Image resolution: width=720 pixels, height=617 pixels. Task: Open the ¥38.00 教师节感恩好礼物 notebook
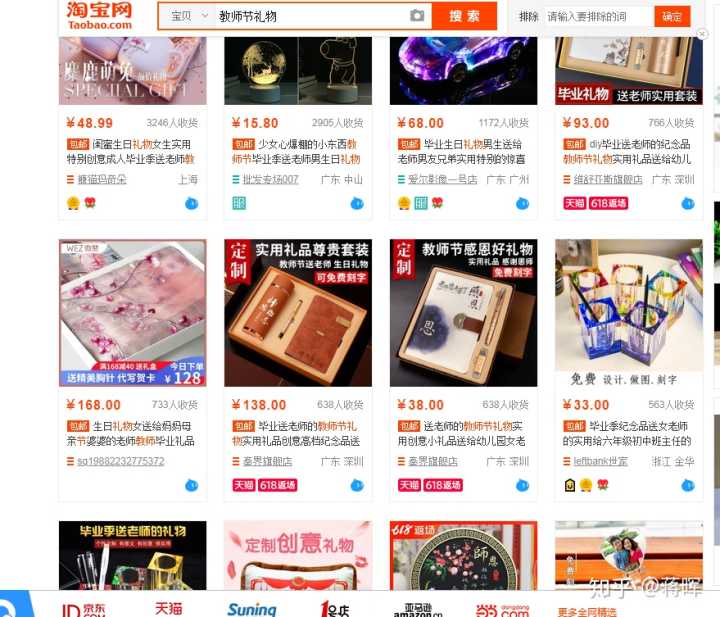(462, 313)
